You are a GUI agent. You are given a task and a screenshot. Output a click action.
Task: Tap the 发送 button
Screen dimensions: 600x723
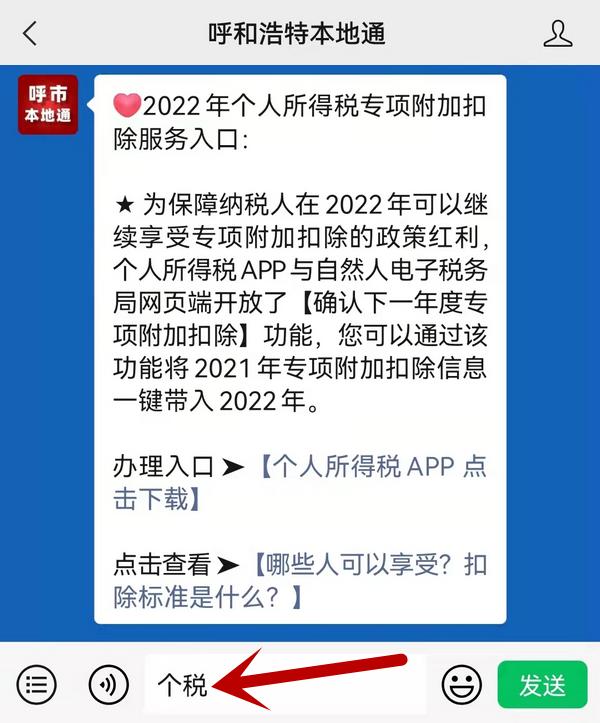pos(542,685)
